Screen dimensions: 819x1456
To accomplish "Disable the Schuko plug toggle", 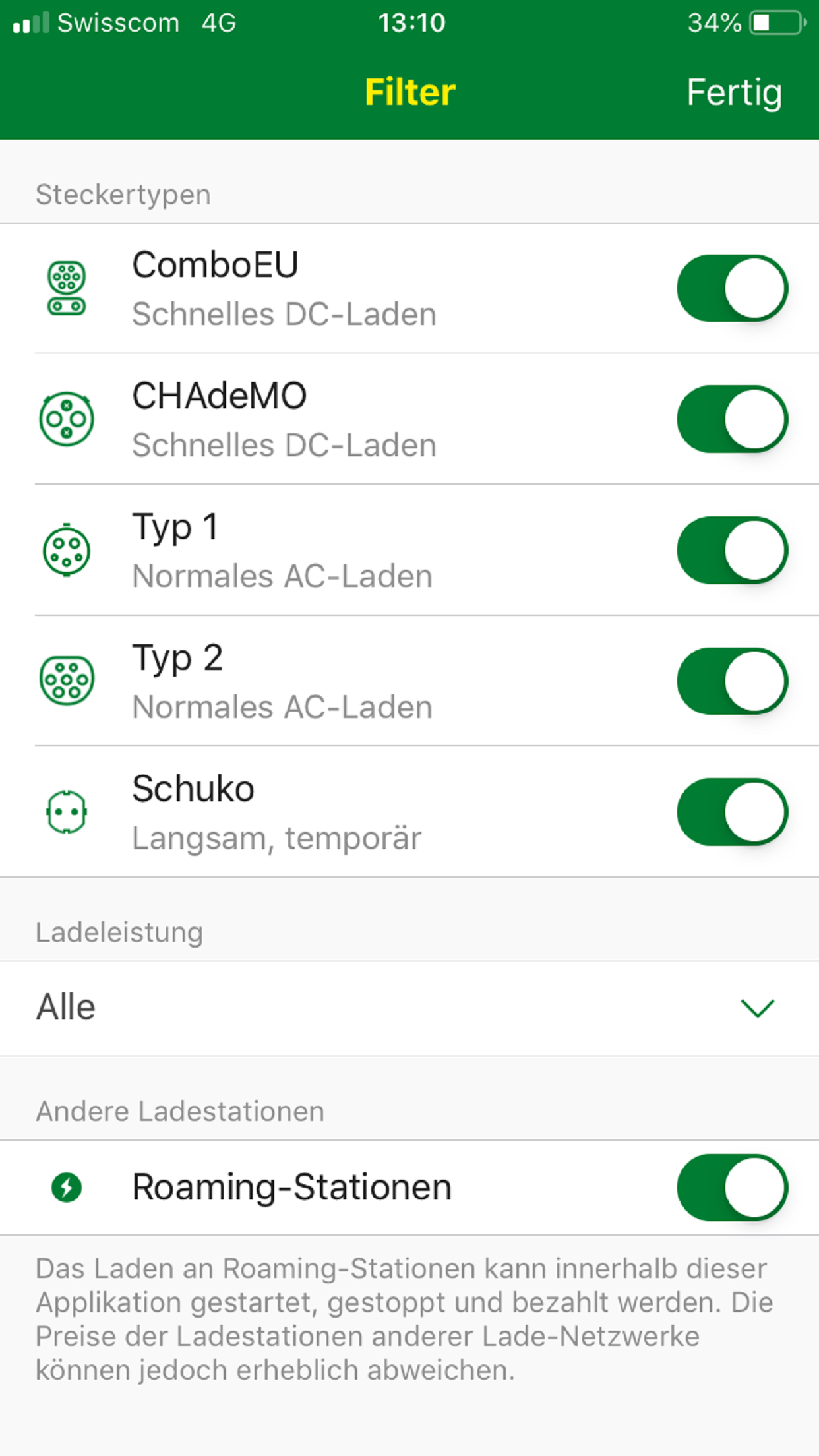I will click(x=732, y=812).
